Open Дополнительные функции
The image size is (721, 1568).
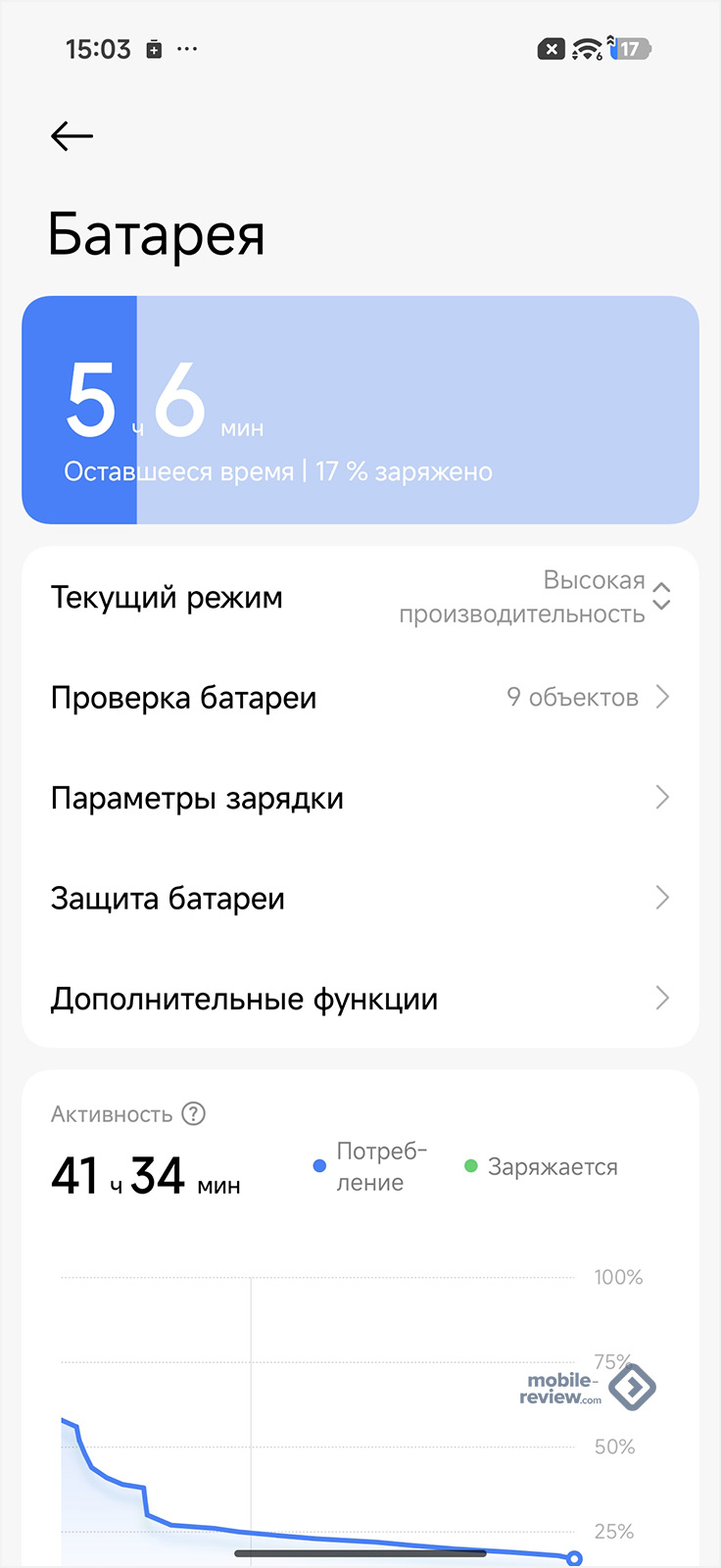tap(360, 999)
